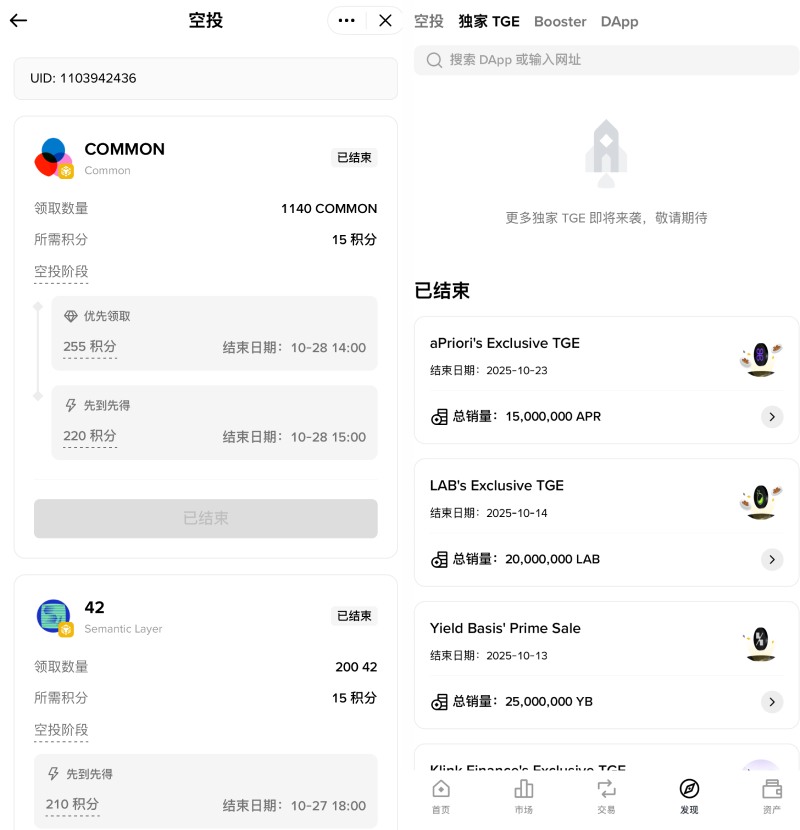This screenshot has width=800, height=830.
Task: Click the disabled 已结束 button
Action: [x=205, y=518]
